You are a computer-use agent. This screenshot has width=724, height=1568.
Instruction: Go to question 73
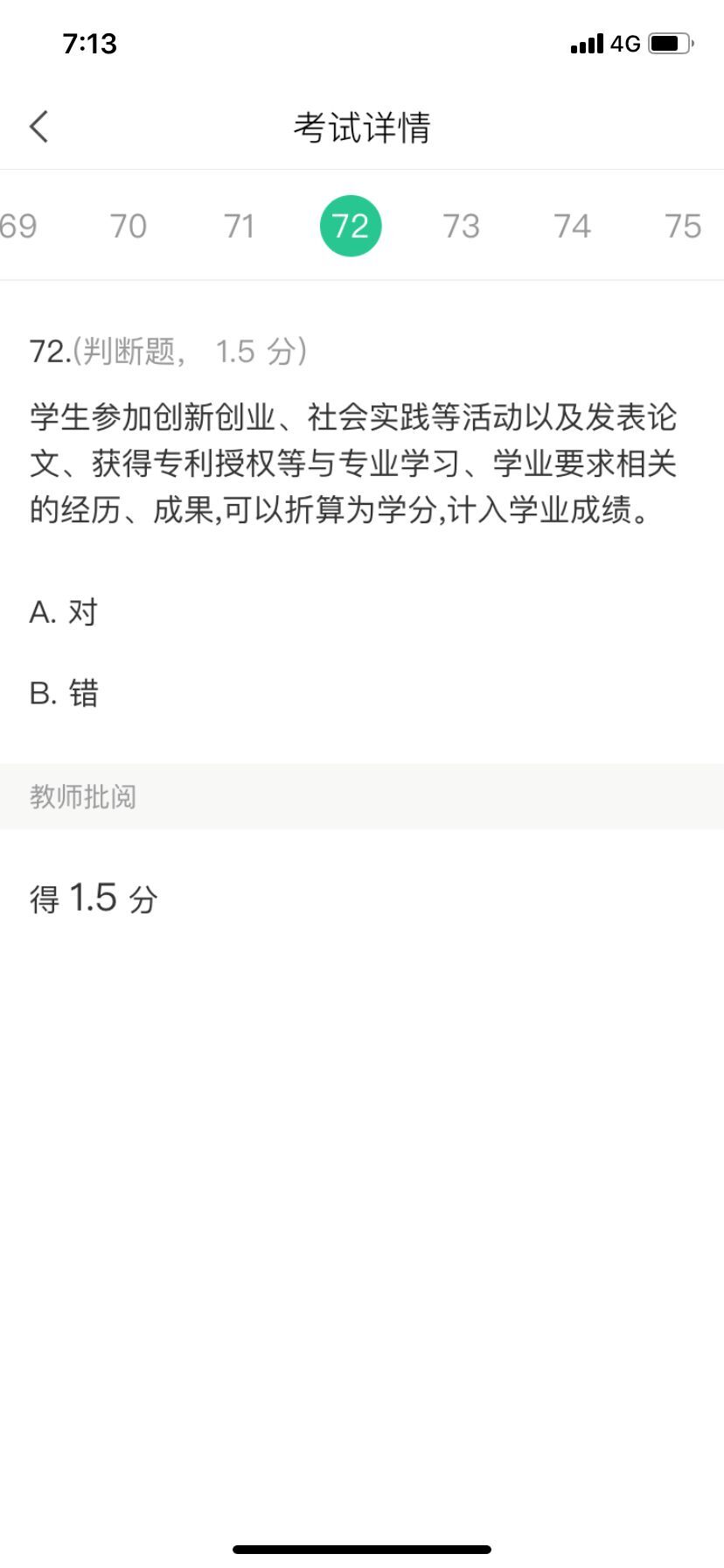(x=461, y=227)
